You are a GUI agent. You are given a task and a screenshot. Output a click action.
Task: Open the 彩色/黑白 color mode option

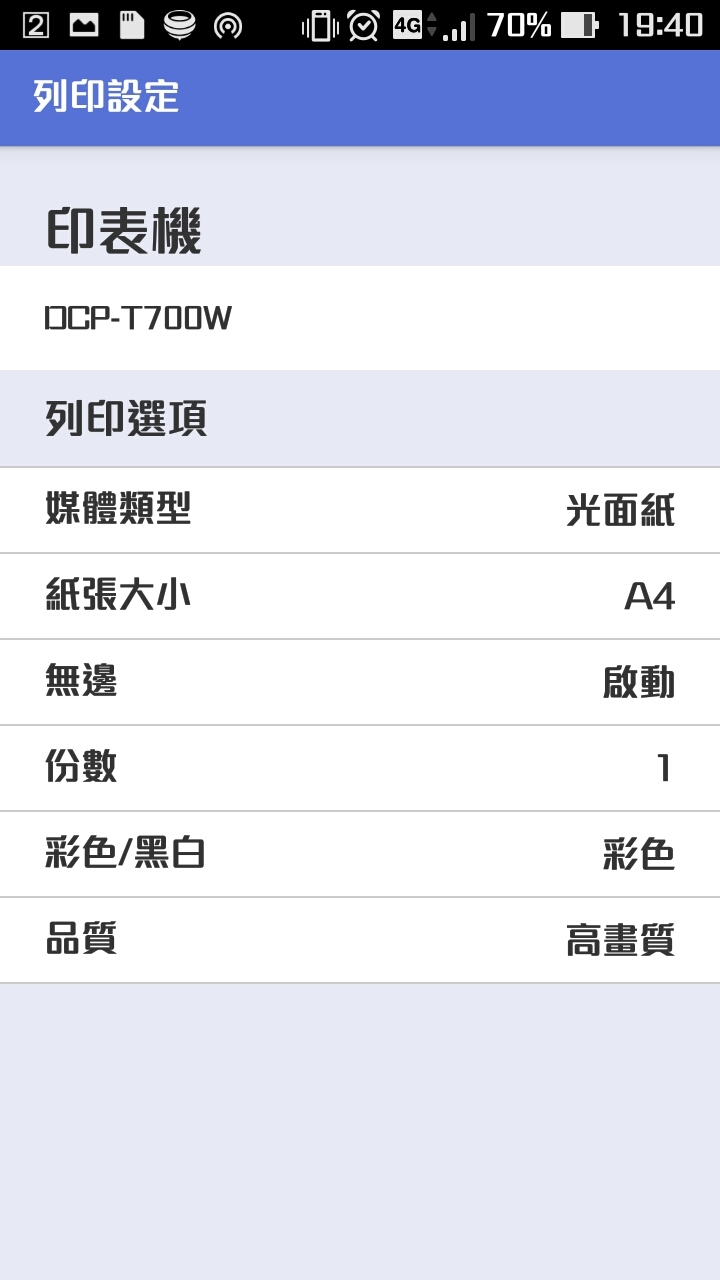coord(360,854)
